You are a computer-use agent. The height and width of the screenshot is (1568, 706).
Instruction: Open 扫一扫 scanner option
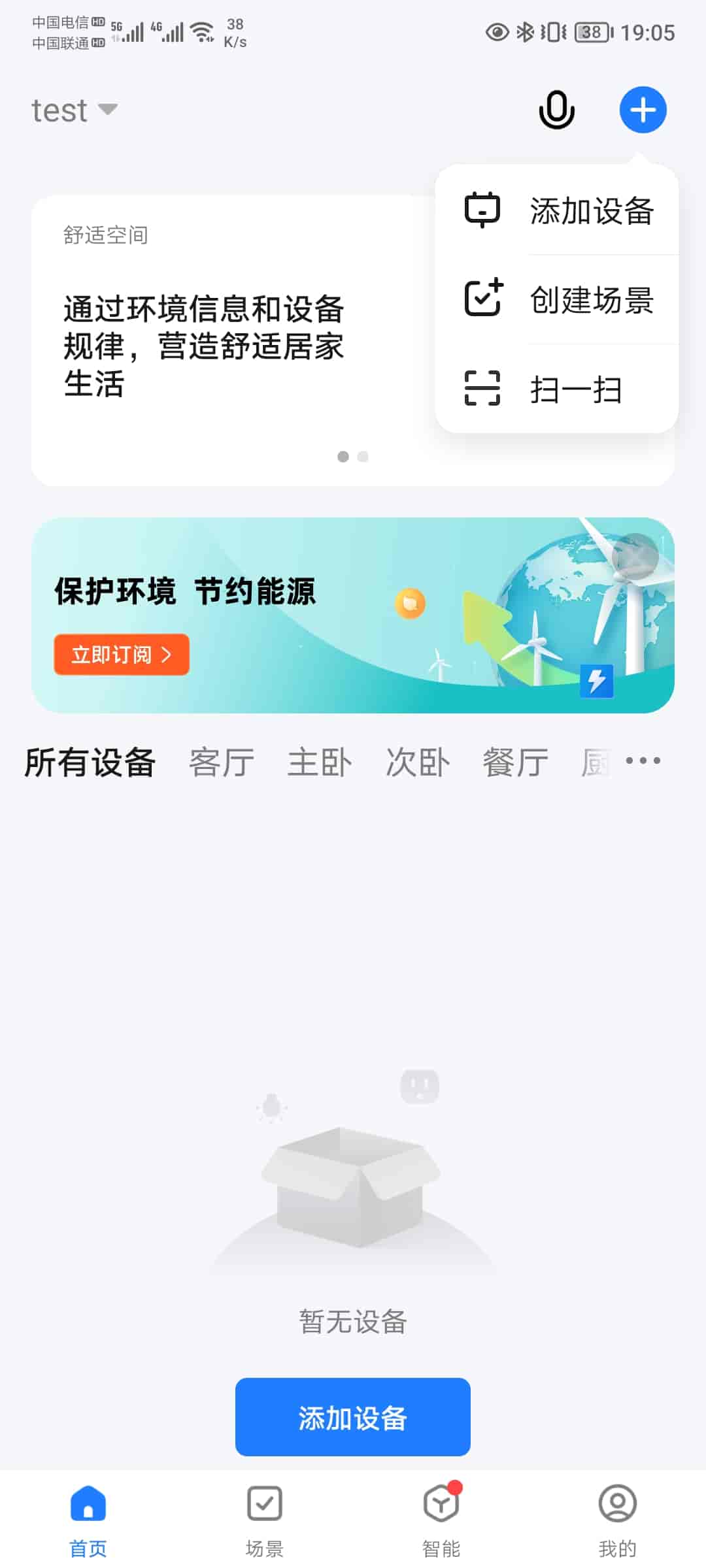(x=557, y=389)
